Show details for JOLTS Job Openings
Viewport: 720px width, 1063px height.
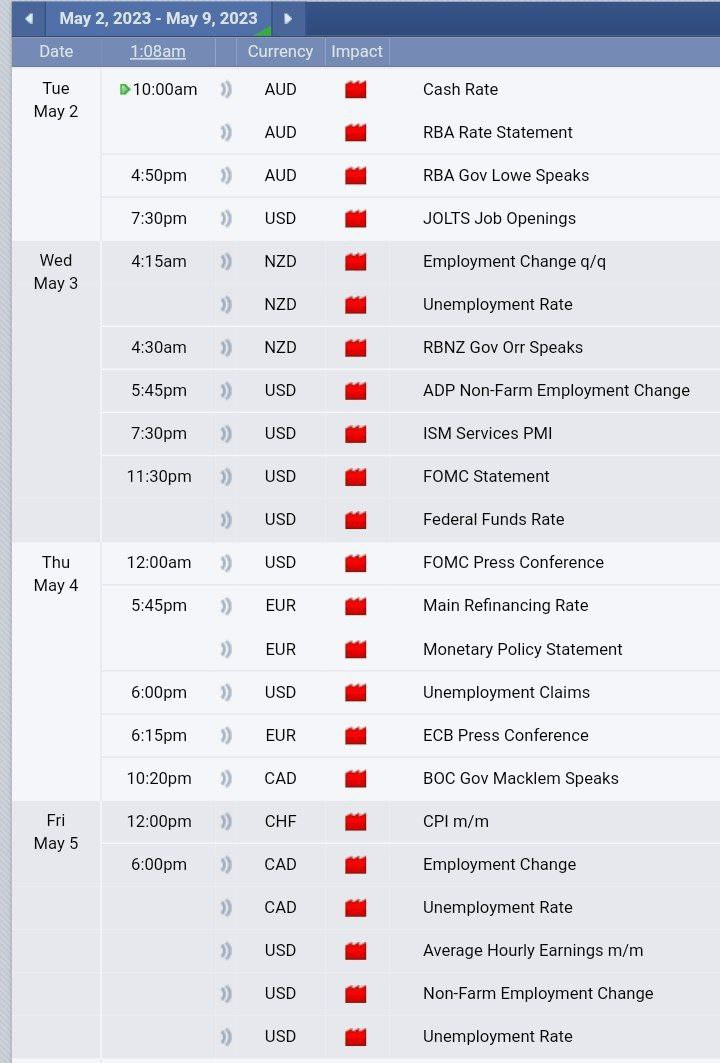coord(499,218)
